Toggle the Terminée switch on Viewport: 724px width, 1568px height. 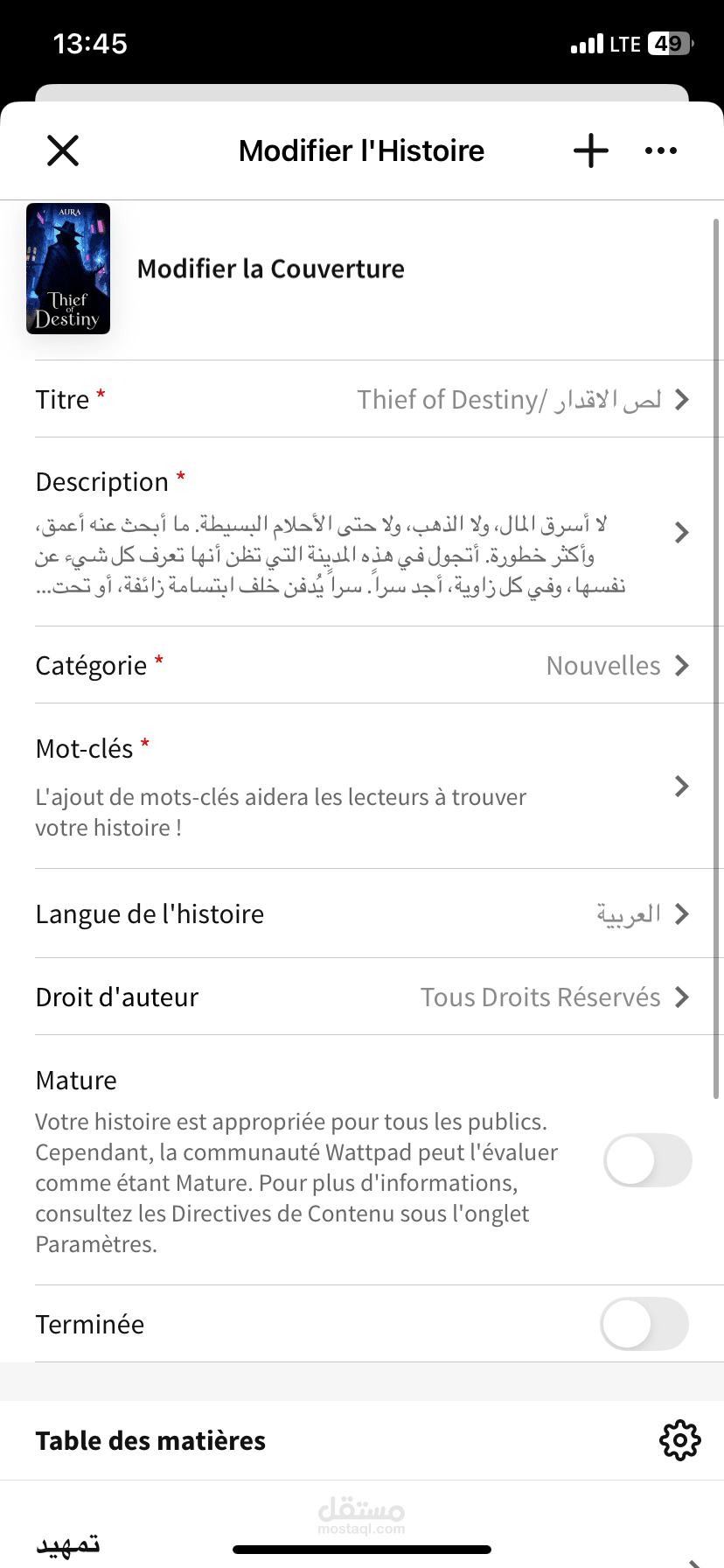coord(644,1324)
